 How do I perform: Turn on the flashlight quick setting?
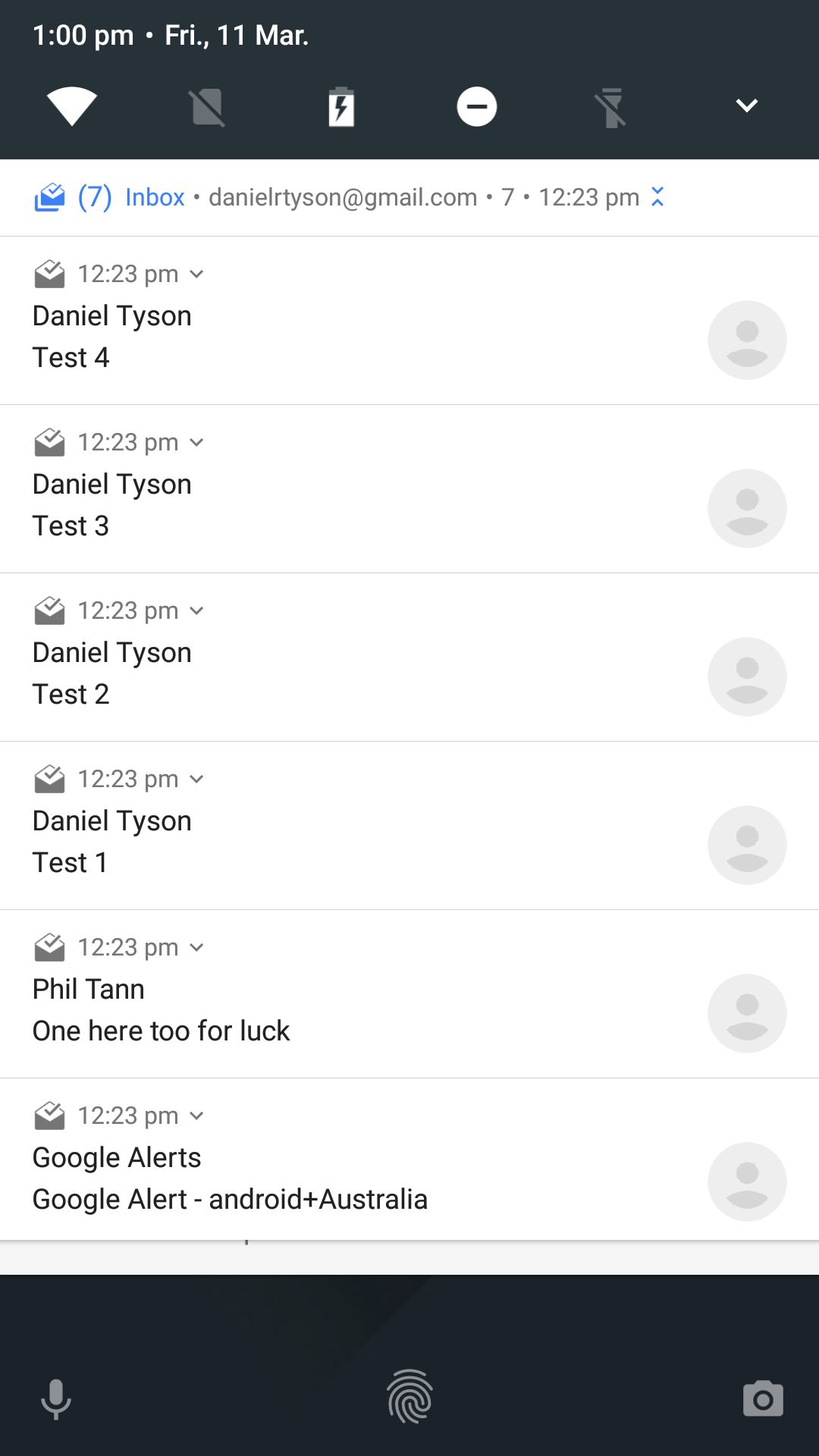[x=611, y=107]
